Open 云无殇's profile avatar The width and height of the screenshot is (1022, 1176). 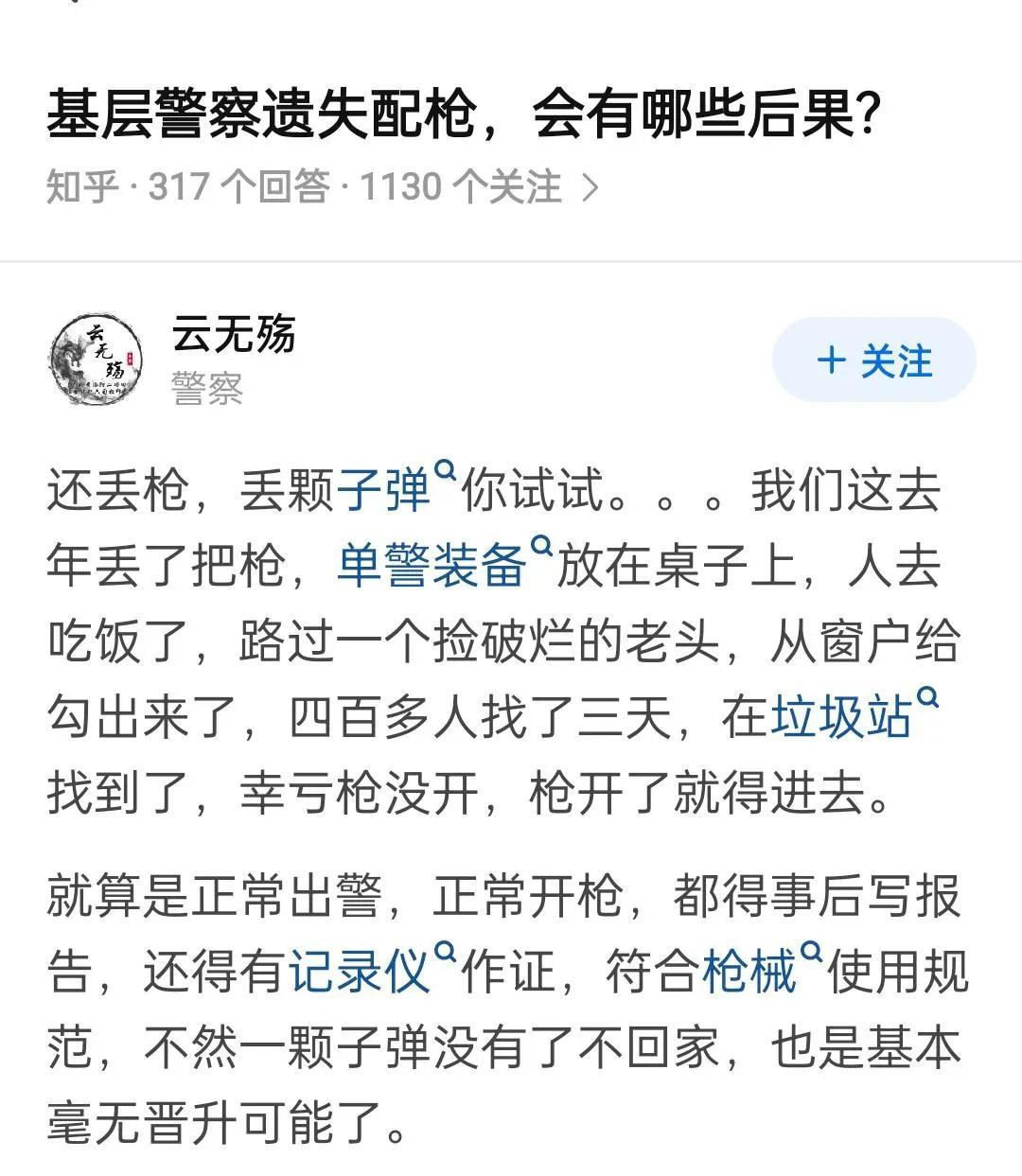click(x=97, y=360)
